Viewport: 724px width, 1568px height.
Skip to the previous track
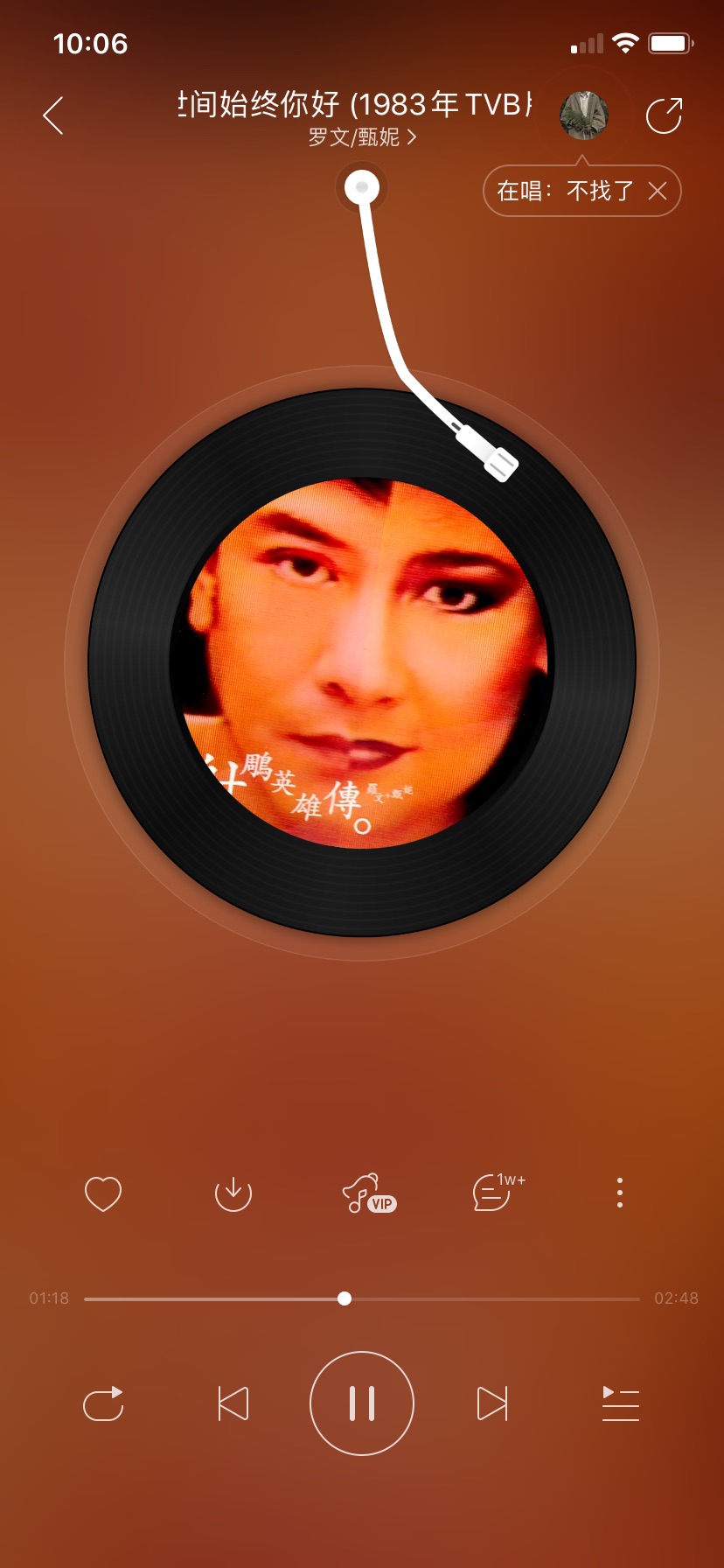[233, 1403]
